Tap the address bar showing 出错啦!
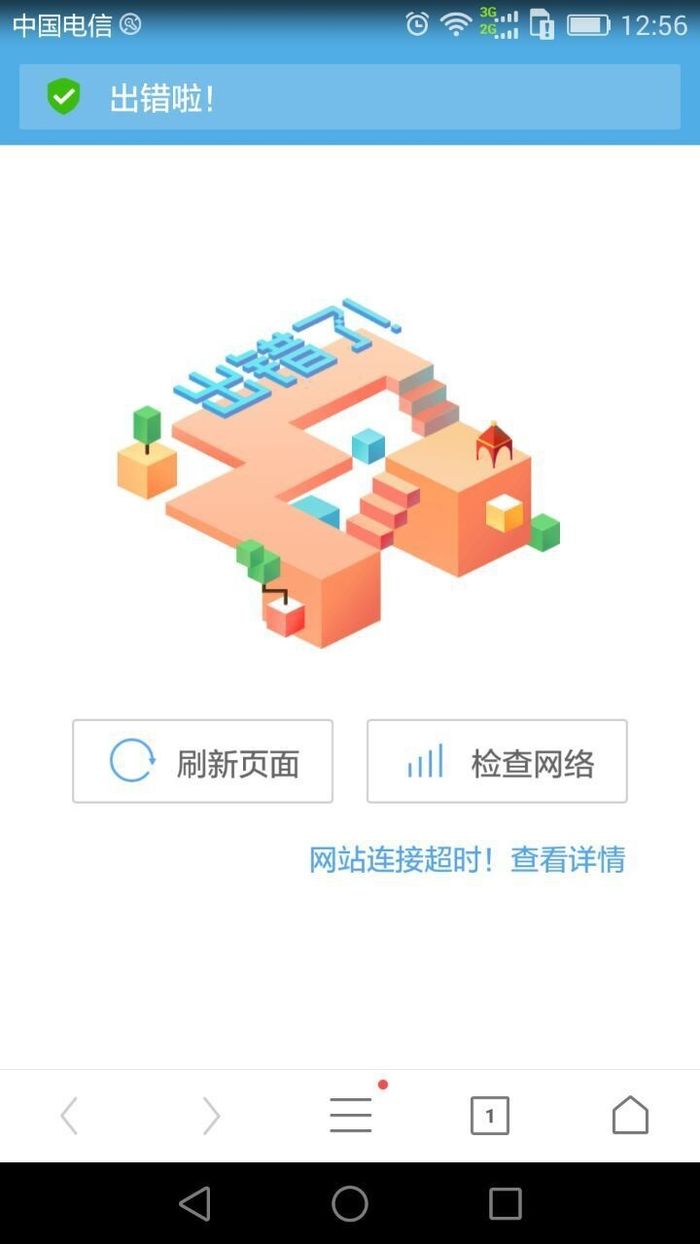The width and height of the screenshot is (700, 1244). click(x=350, y=97)
